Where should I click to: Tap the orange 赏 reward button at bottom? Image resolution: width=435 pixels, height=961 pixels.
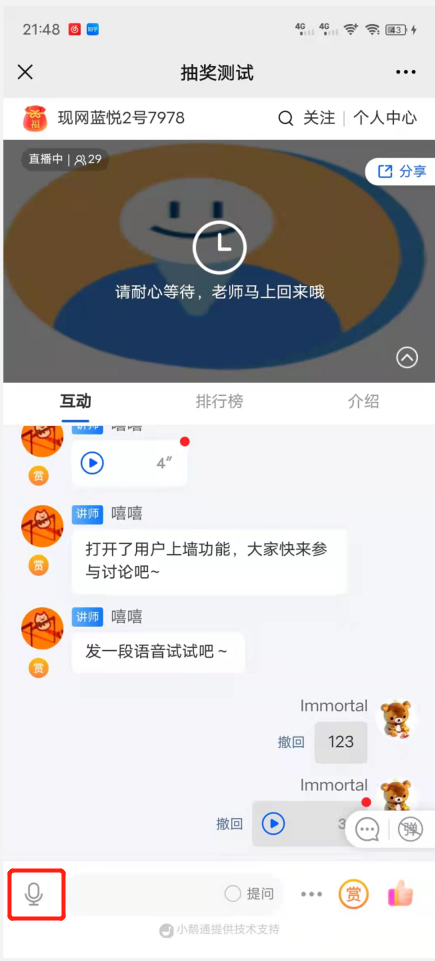coord(354,895)
